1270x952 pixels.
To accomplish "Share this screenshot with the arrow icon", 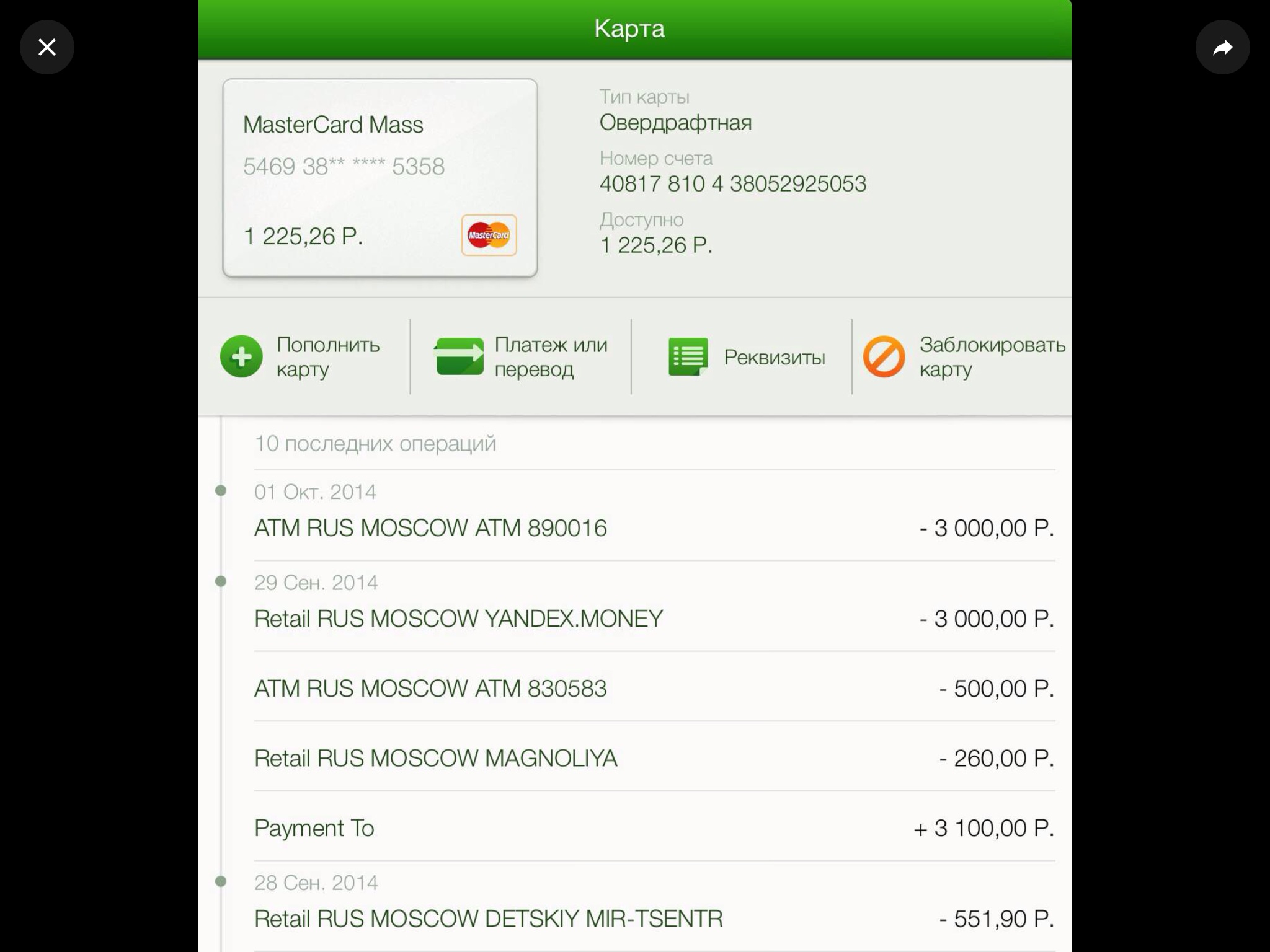I will pos(1222,47).
